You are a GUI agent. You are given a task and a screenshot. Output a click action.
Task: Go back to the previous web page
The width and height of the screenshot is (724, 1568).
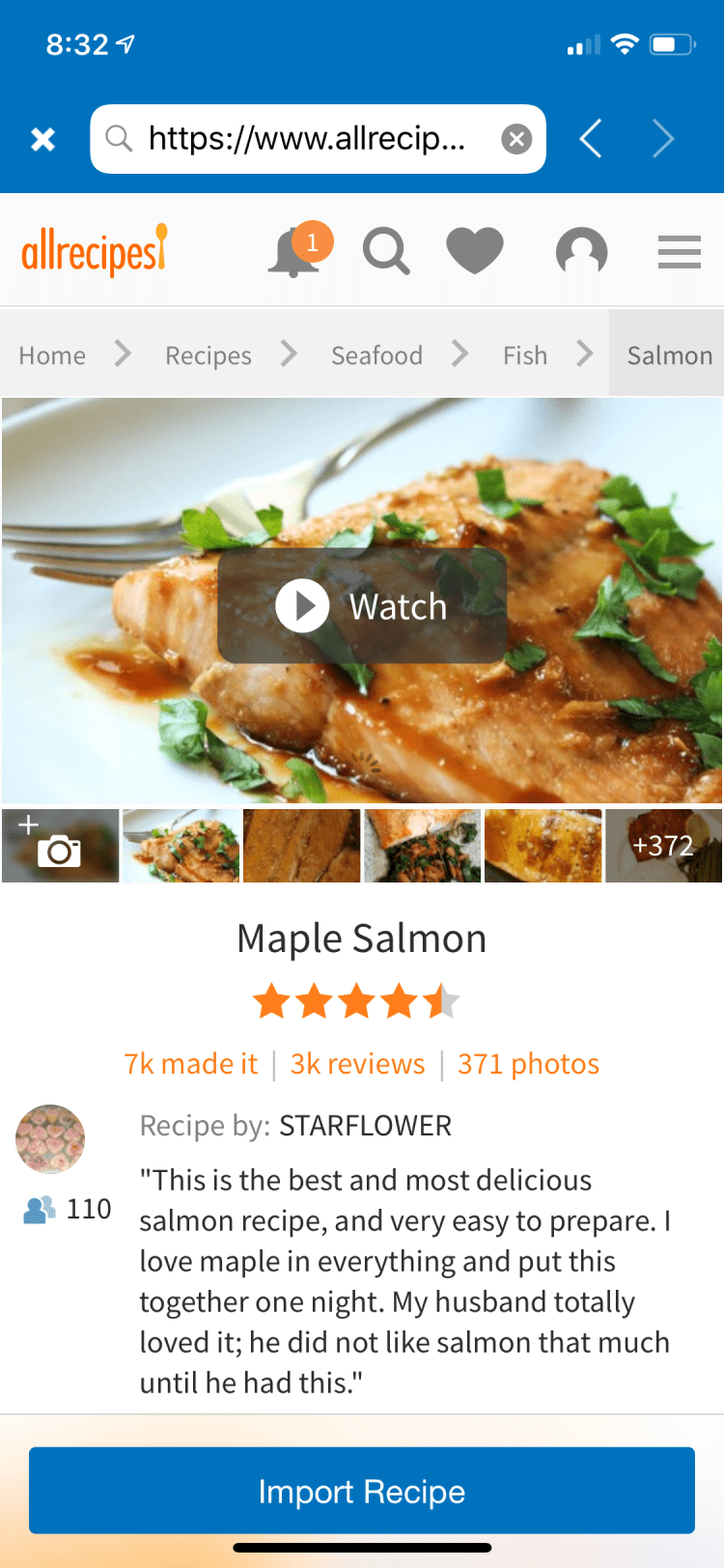pos(591,139)
